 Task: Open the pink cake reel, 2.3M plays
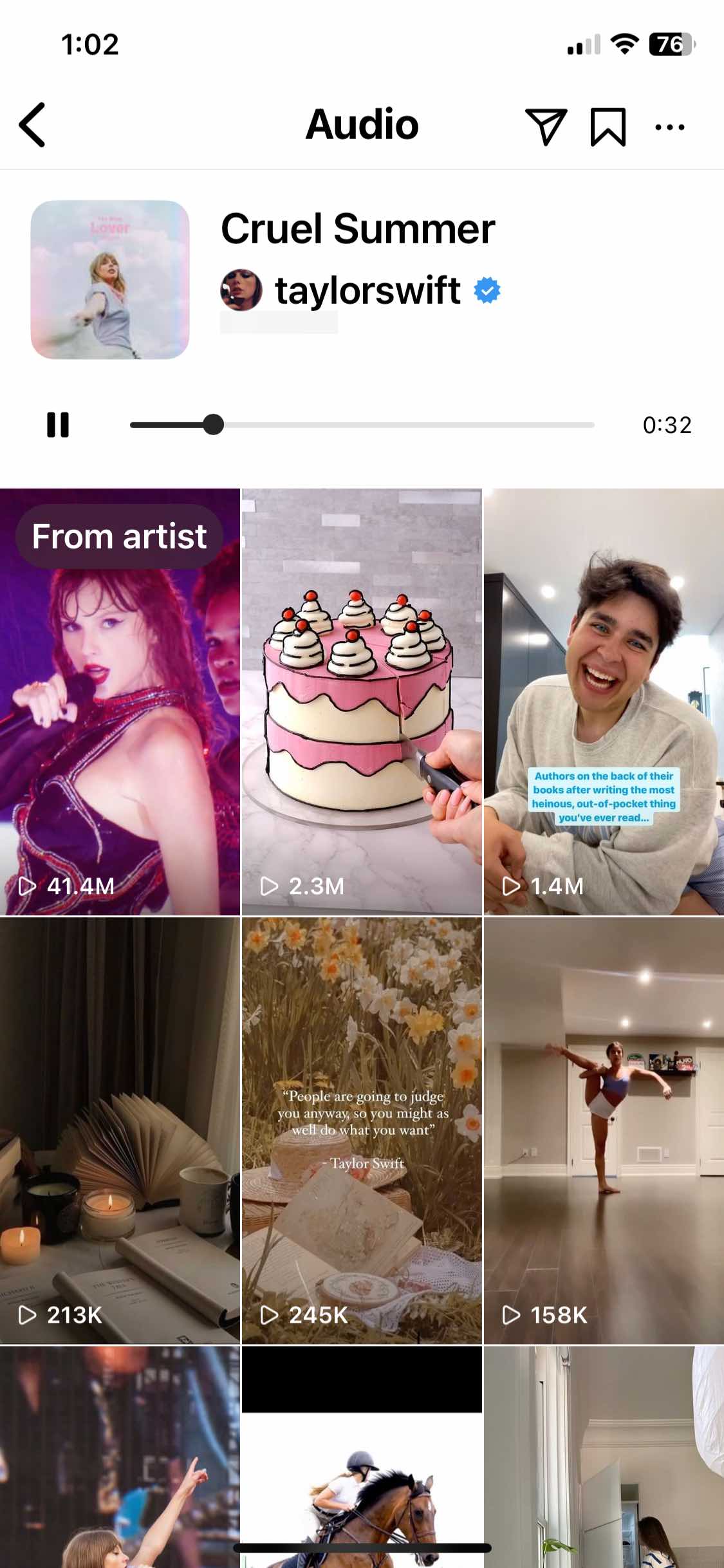[362, 702]
